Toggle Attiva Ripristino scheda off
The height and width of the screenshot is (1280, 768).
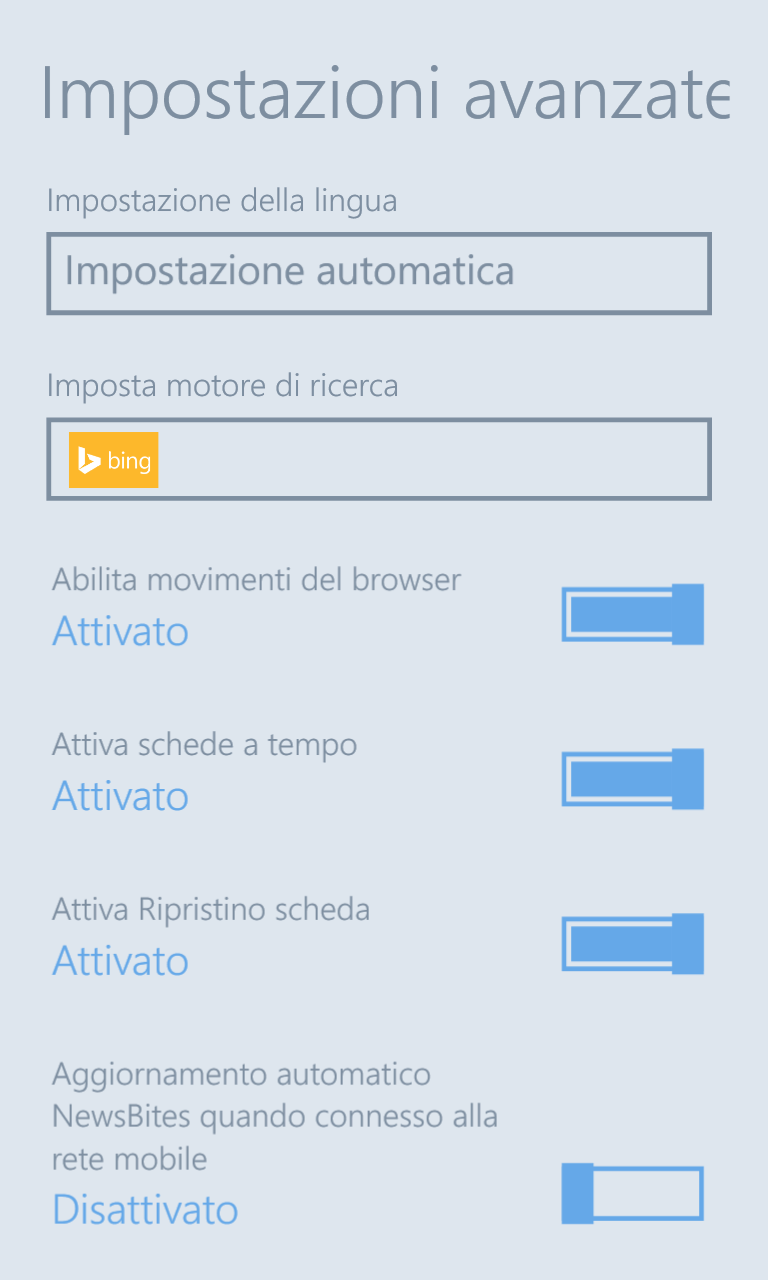click(633, 944)
